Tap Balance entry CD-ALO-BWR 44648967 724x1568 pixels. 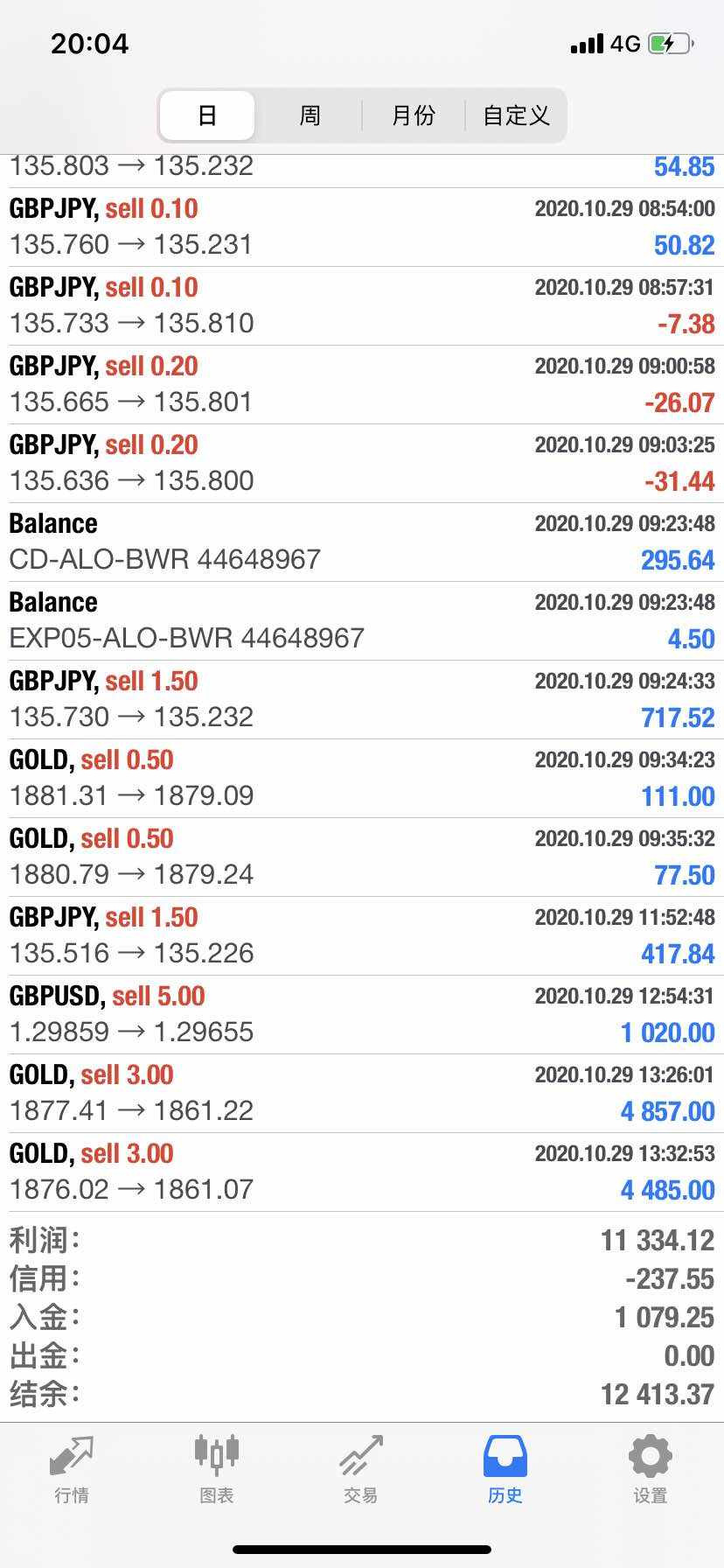tap(362, 542)
